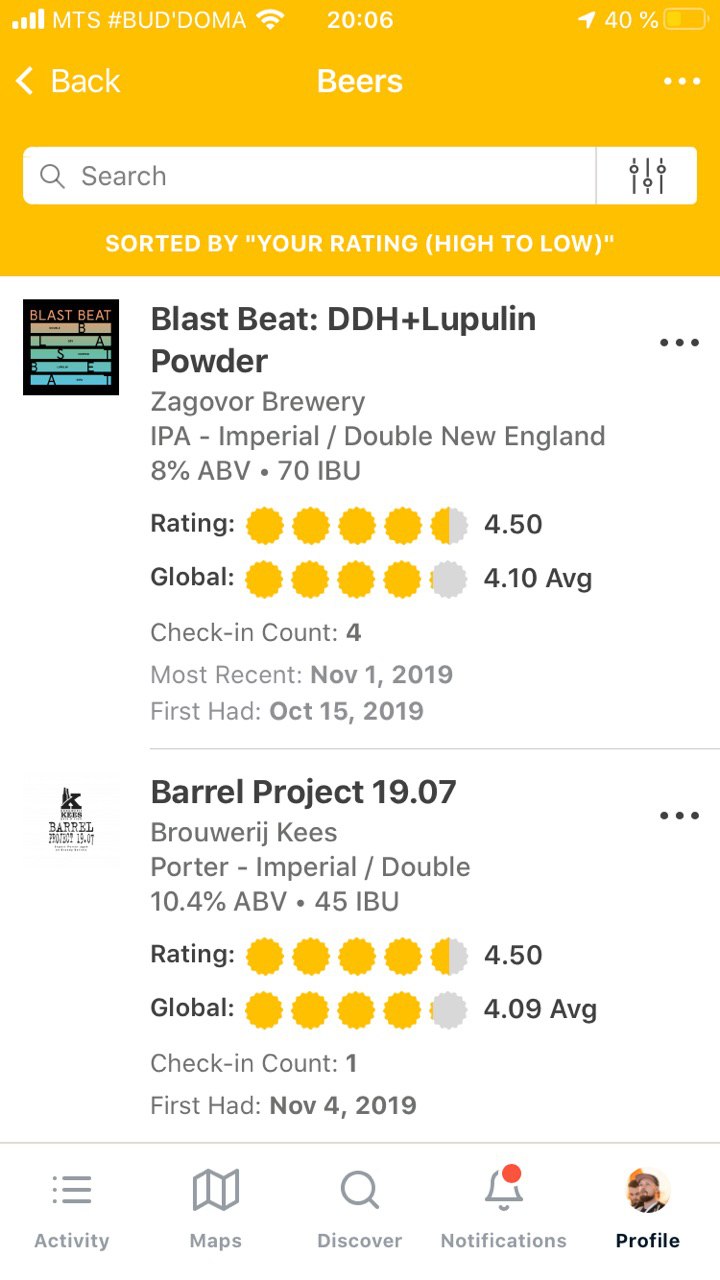
Task: Select the Profile tab
Action: pyautogui.click(x=648, y=1210)
